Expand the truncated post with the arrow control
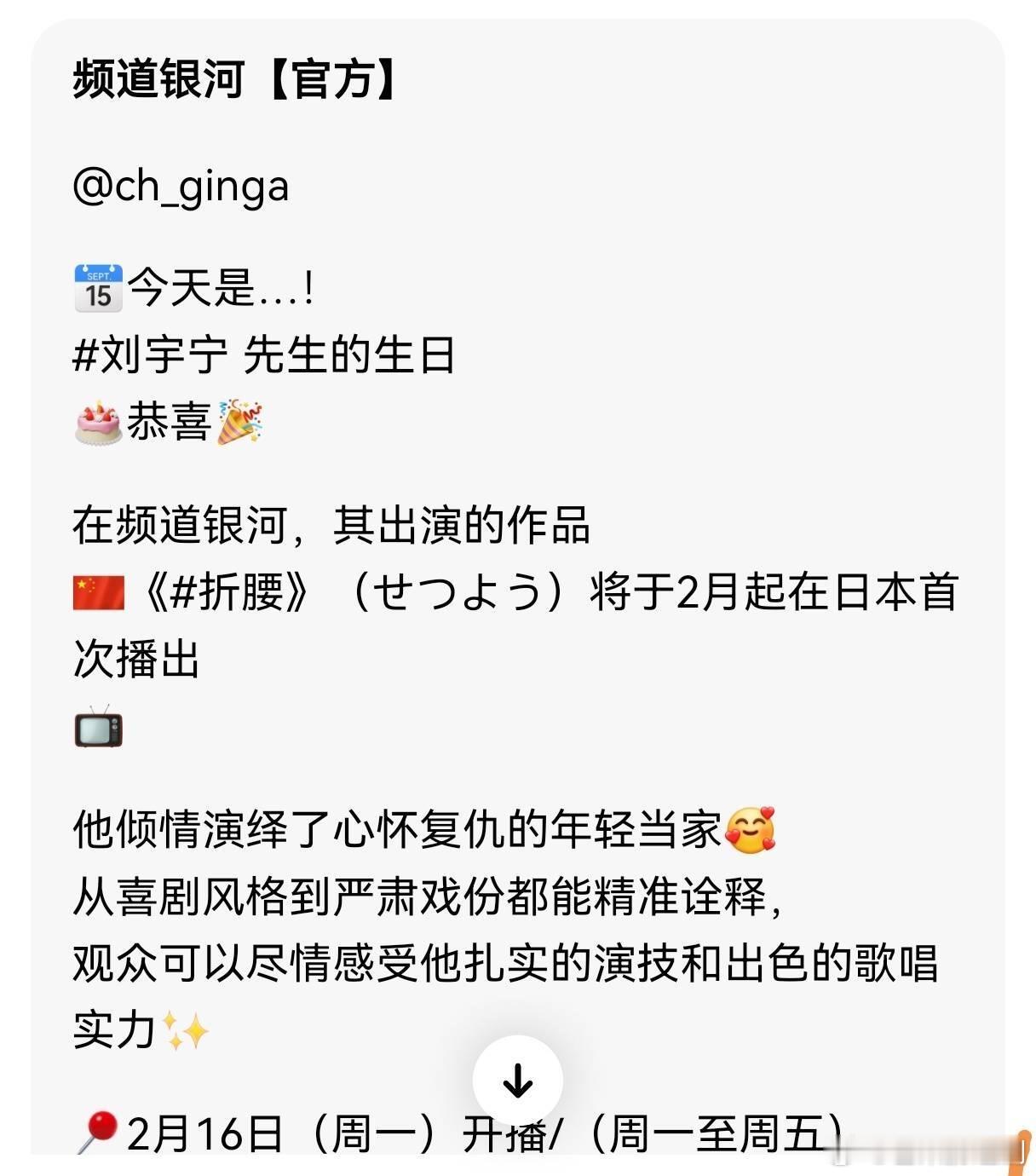 pyautogui.click(x=518, y=1082)
